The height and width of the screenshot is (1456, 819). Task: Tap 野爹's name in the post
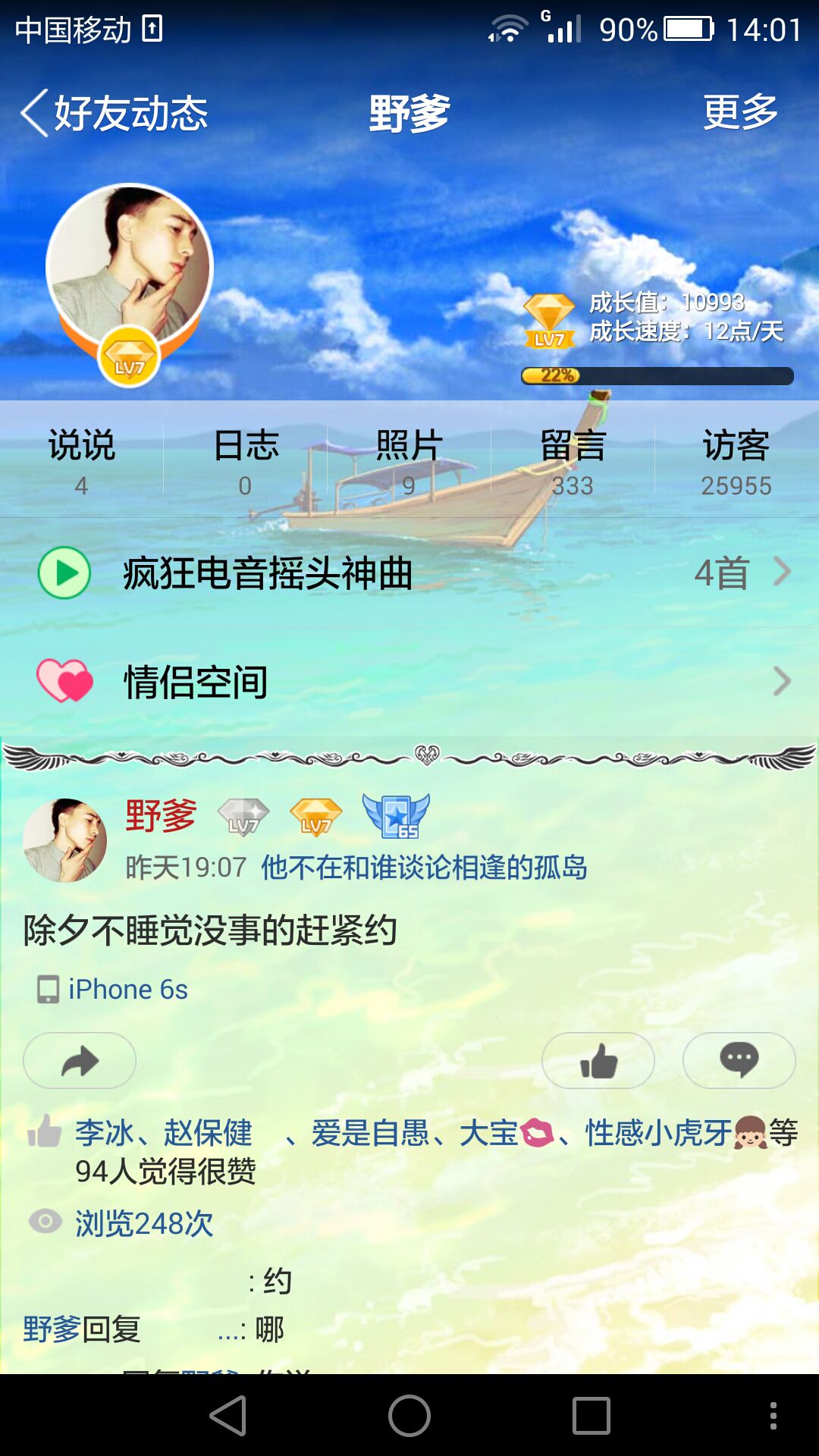coord(161,816)
